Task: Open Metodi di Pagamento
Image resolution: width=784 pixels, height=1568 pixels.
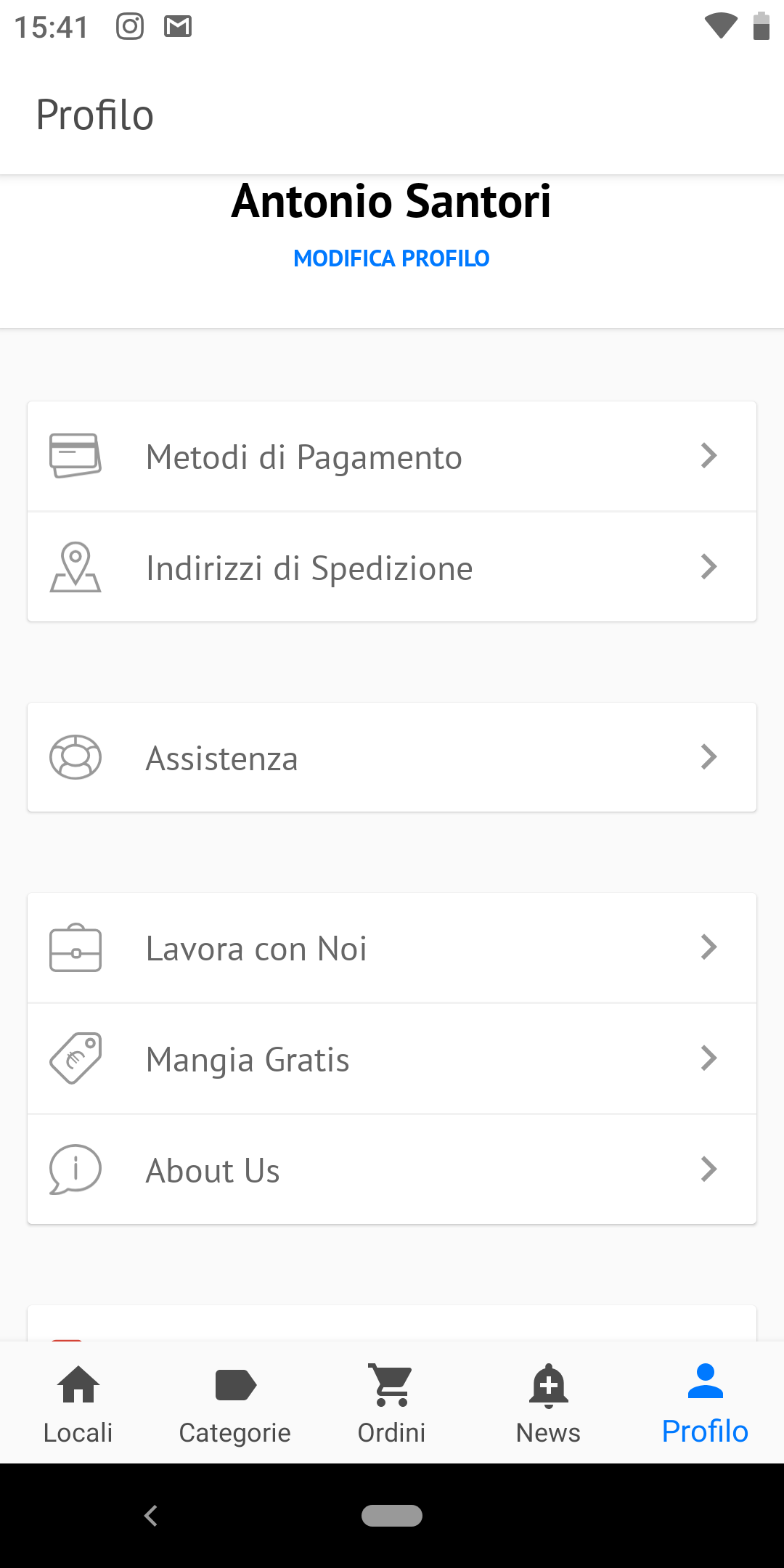Action: pos(392,457)
